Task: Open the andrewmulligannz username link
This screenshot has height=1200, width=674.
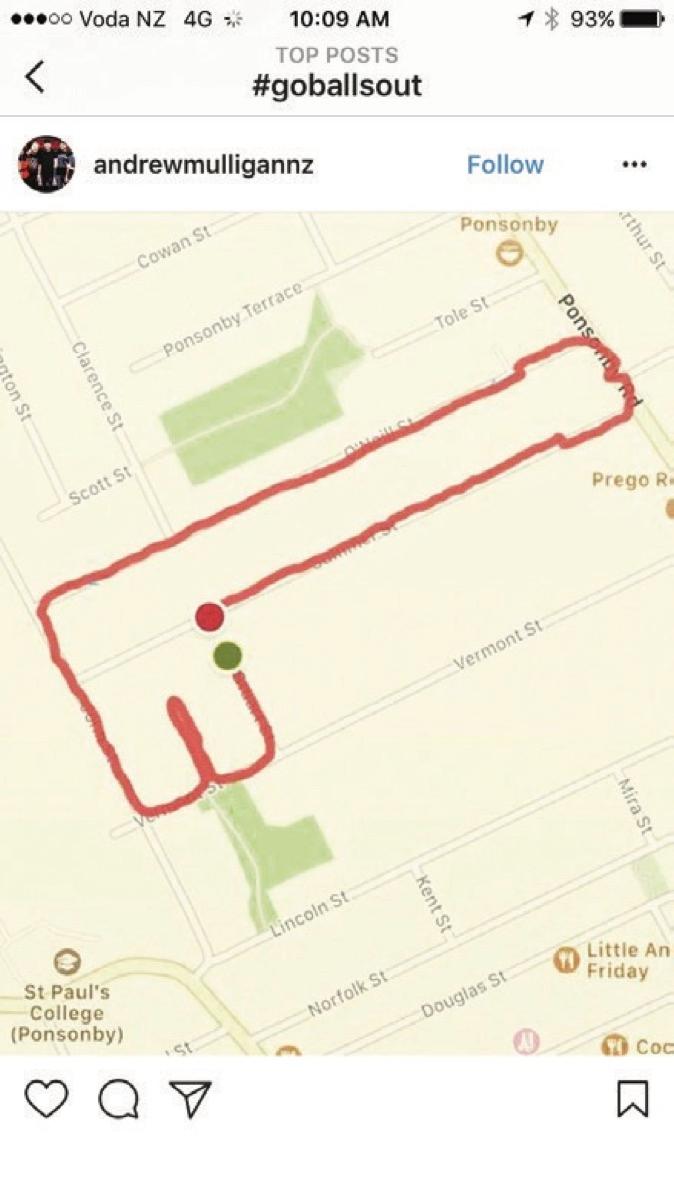Action: click(203, 165)
